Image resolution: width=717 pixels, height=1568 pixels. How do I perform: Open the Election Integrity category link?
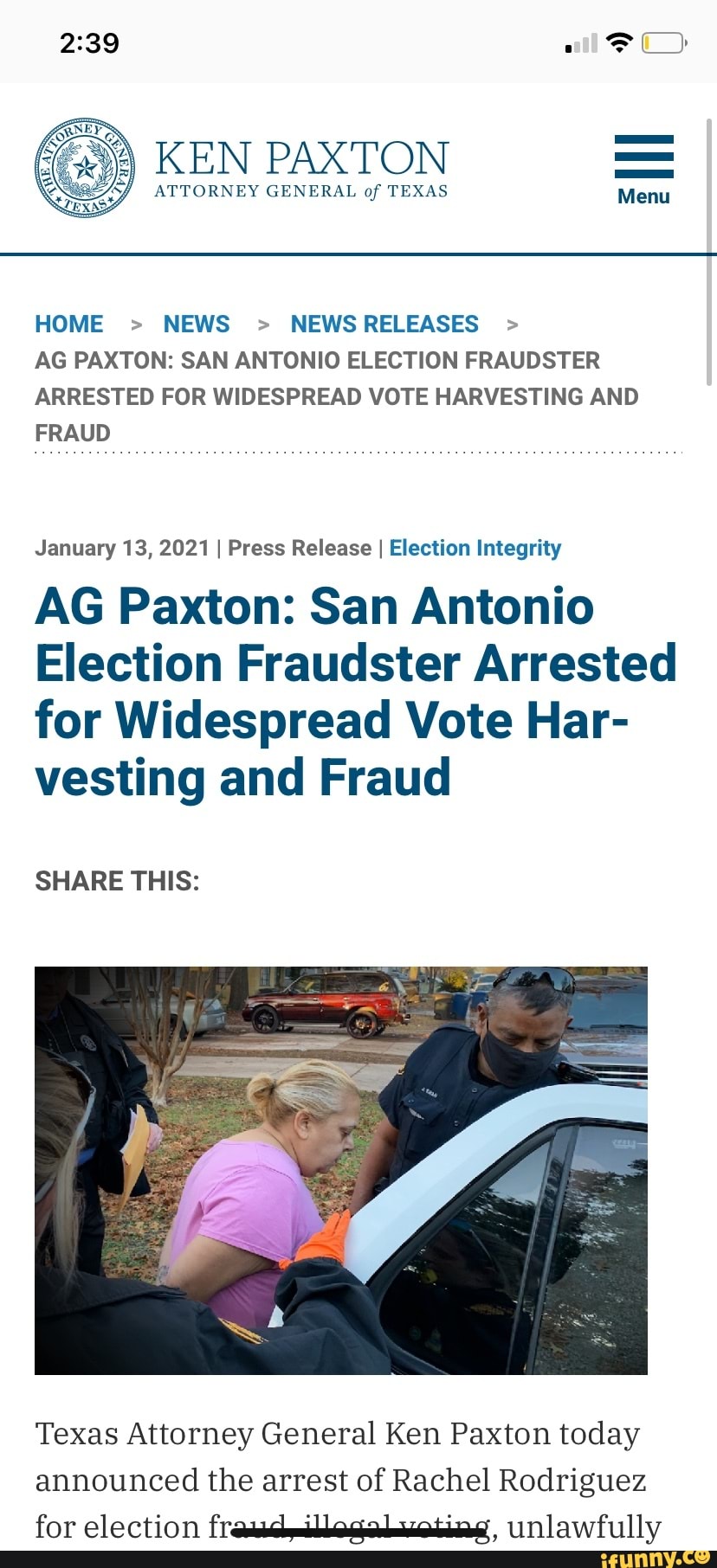(475, 548)
